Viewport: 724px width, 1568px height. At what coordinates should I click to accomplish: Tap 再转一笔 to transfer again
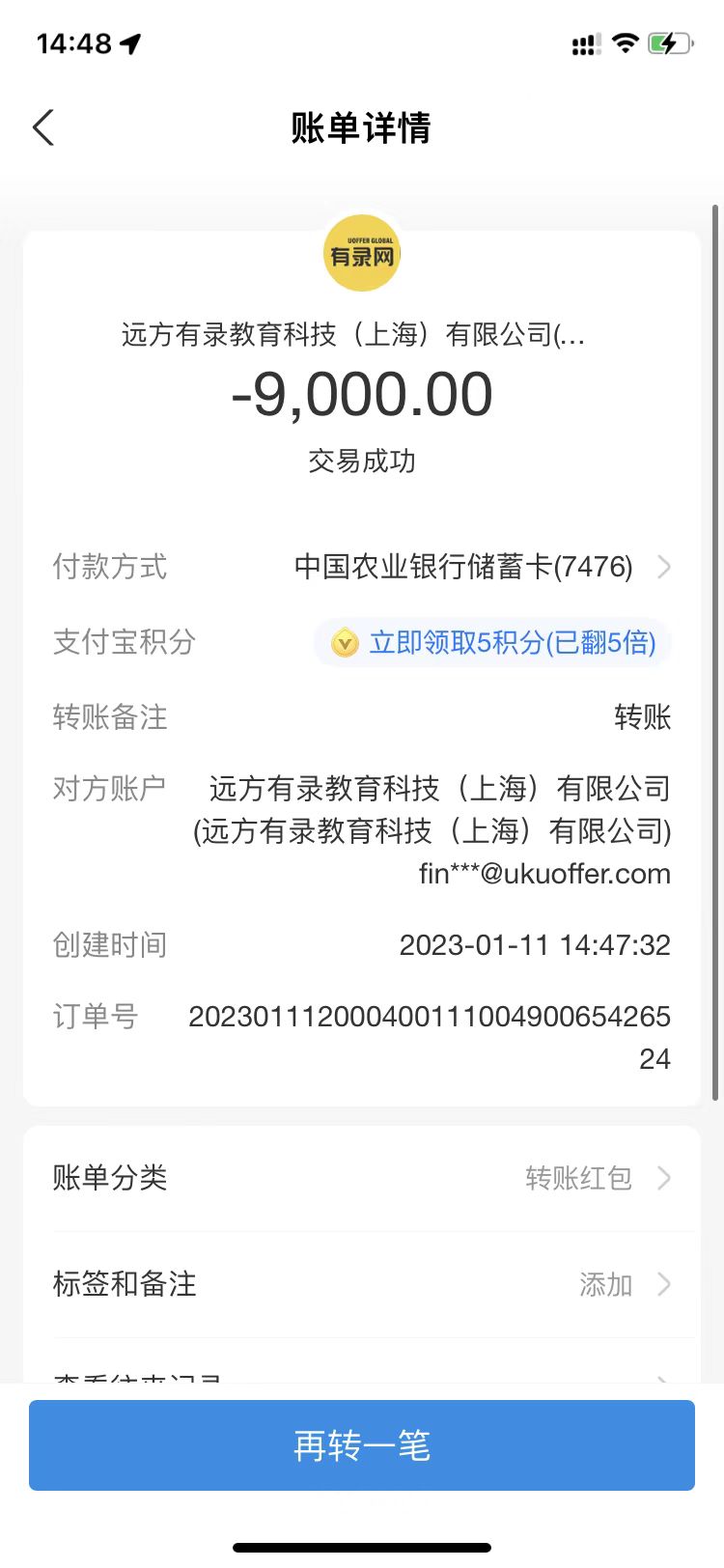(362, 1445)
